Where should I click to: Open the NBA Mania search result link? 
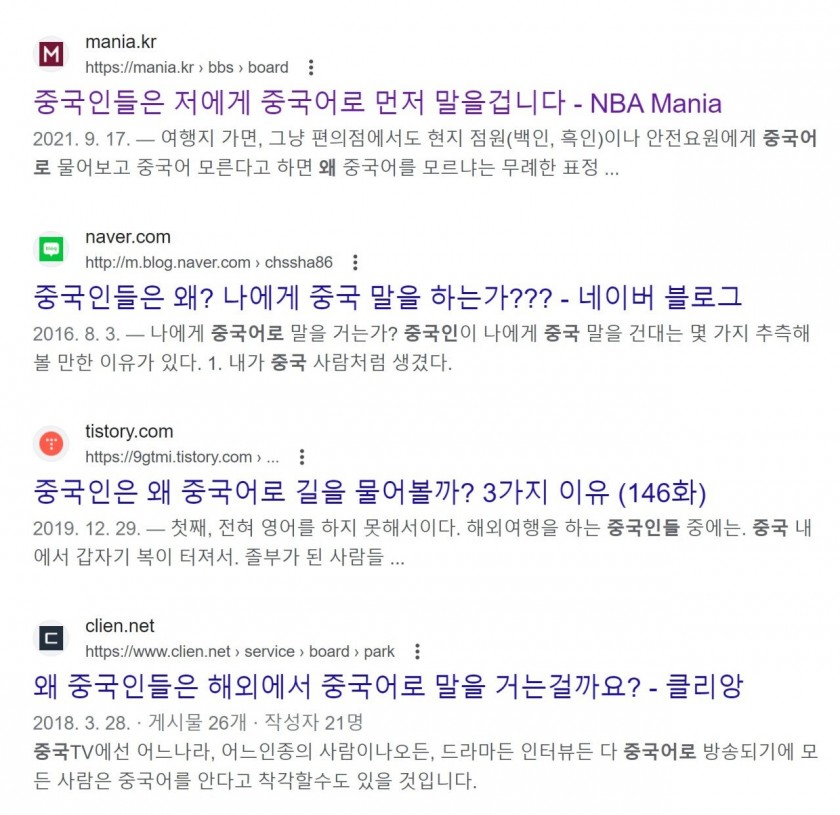[377, 103]
